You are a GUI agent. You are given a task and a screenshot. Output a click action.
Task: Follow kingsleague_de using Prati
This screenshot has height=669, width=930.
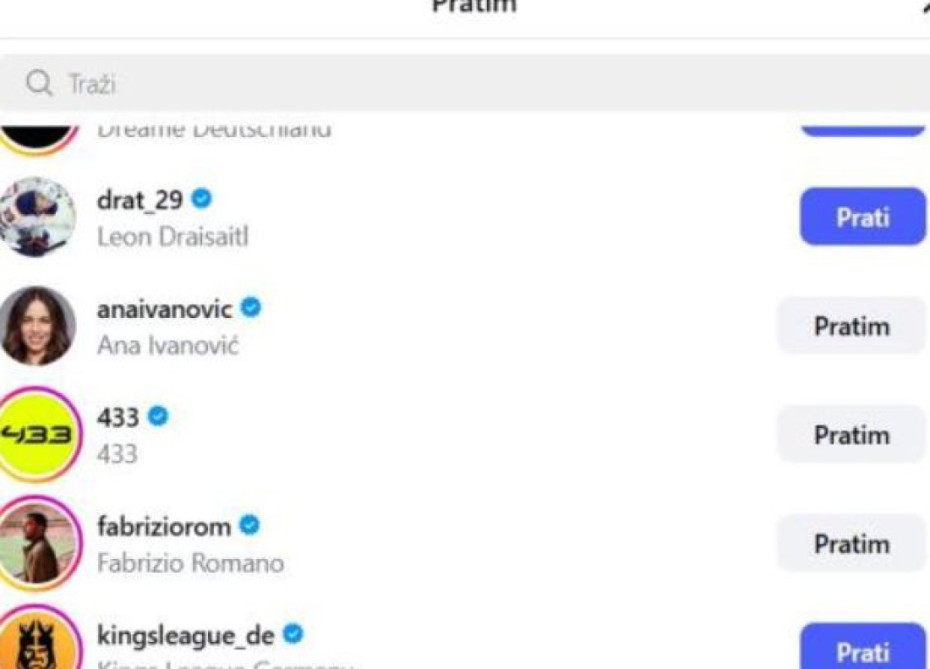click(862, 650)
